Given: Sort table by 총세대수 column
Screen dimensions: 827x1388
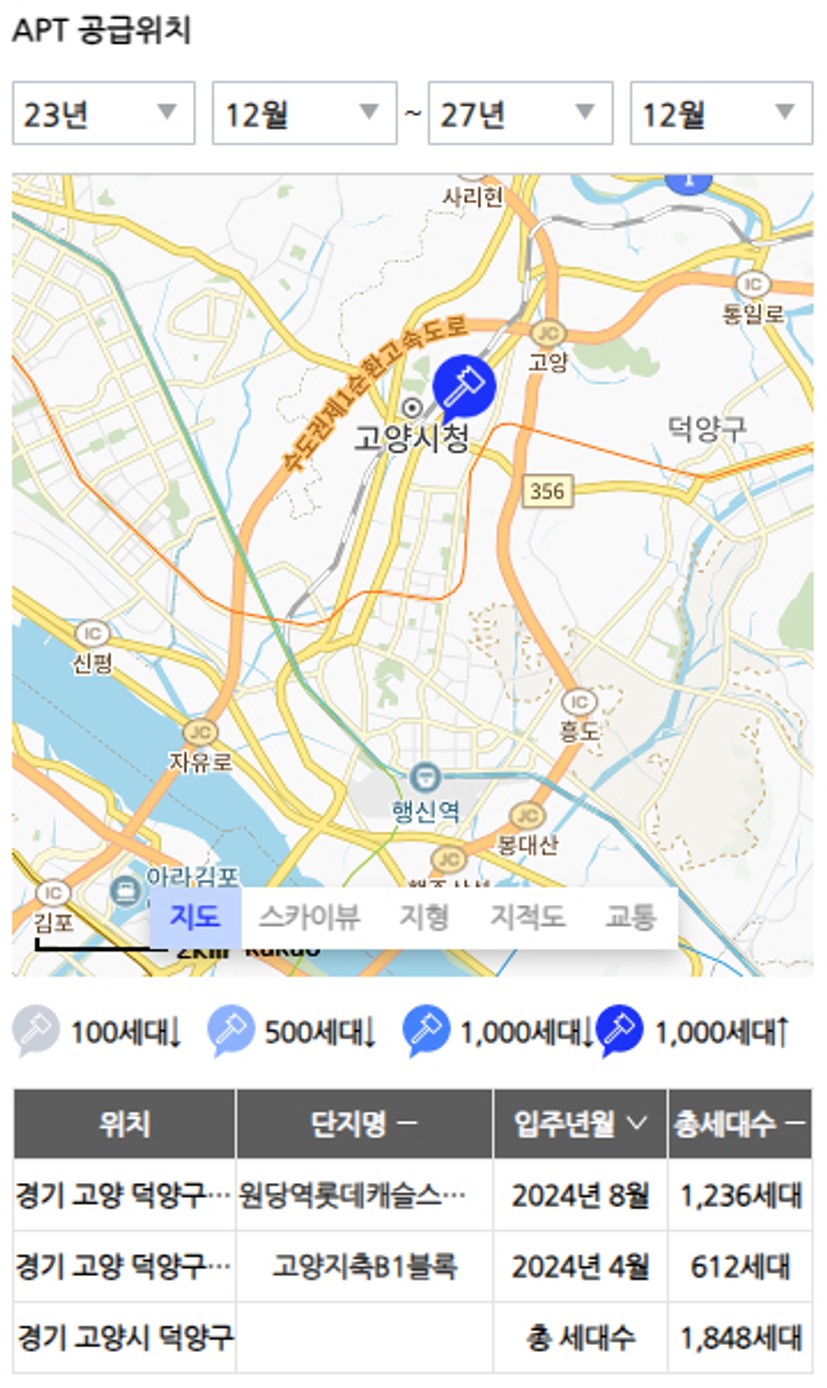Looking at the screenshot, I should (740, 1124).
